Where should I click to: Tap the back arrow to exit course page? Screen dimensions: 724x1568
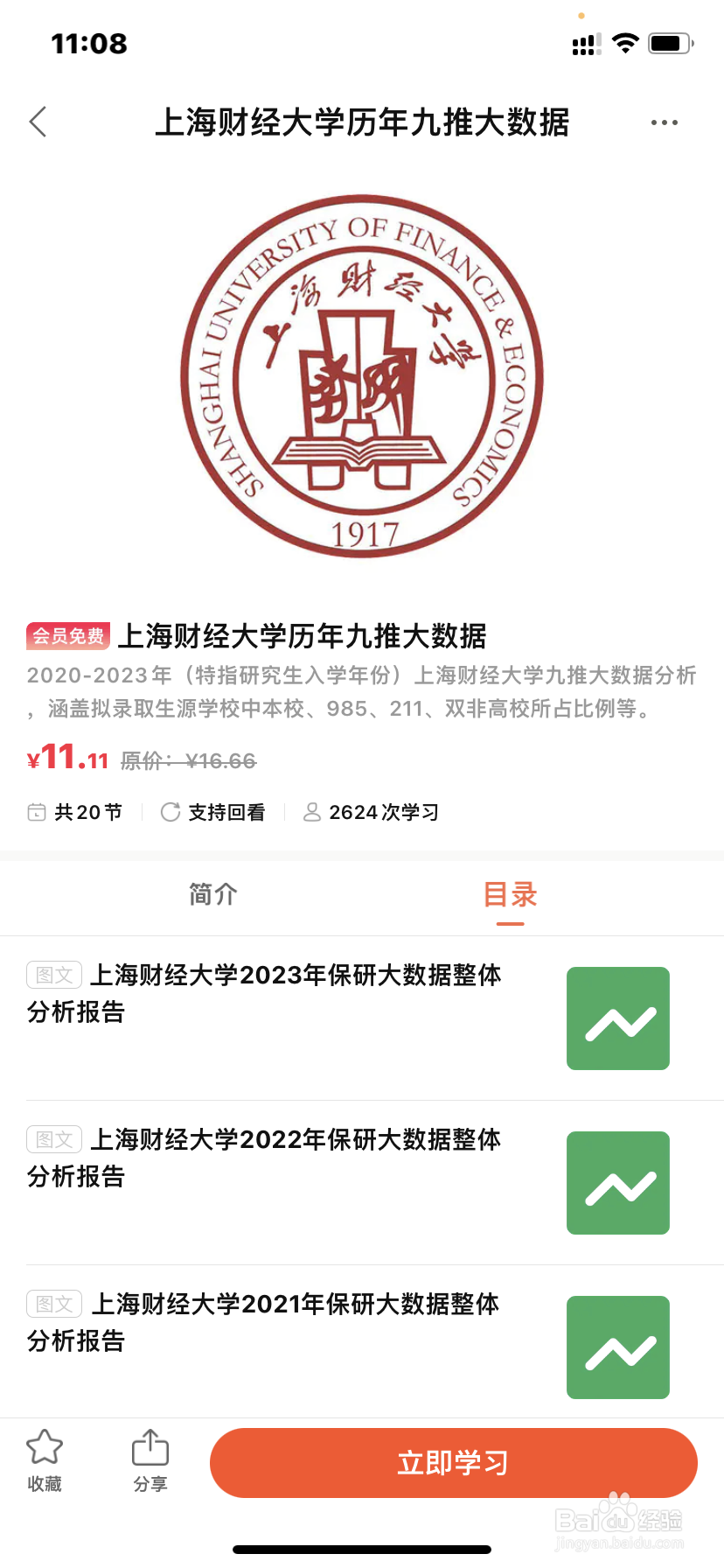[38, 122]
